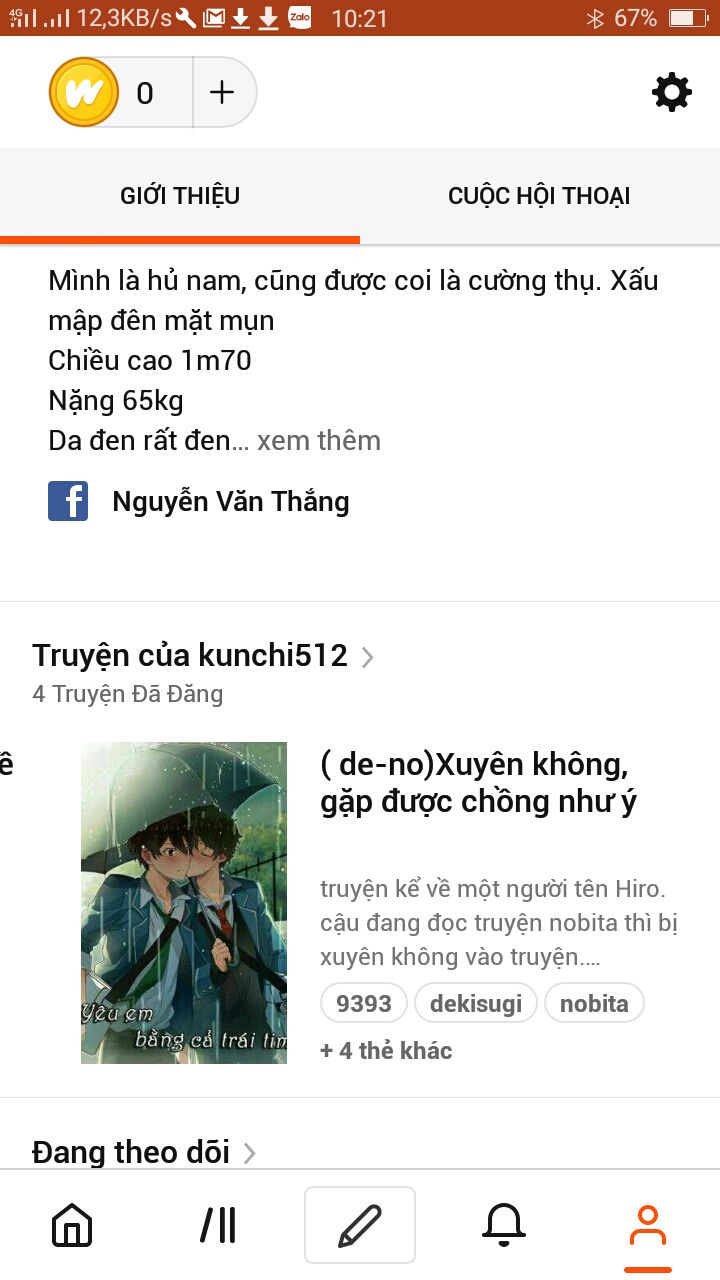Select the dekisugi tag chip
Screen dimensions: 720x1280
[x=476, y=1004]
